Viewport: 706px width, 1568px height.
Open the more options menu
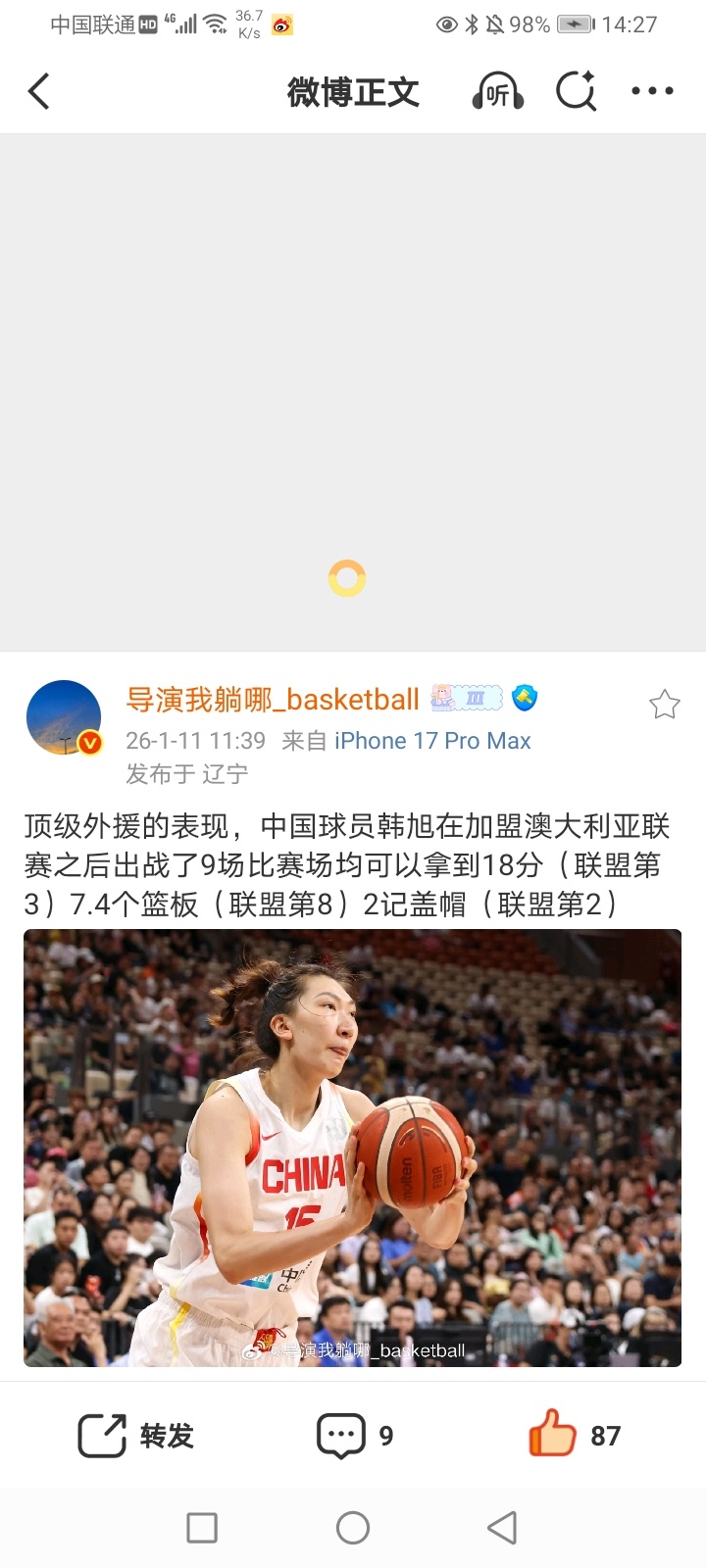click(x=651, y=90)
